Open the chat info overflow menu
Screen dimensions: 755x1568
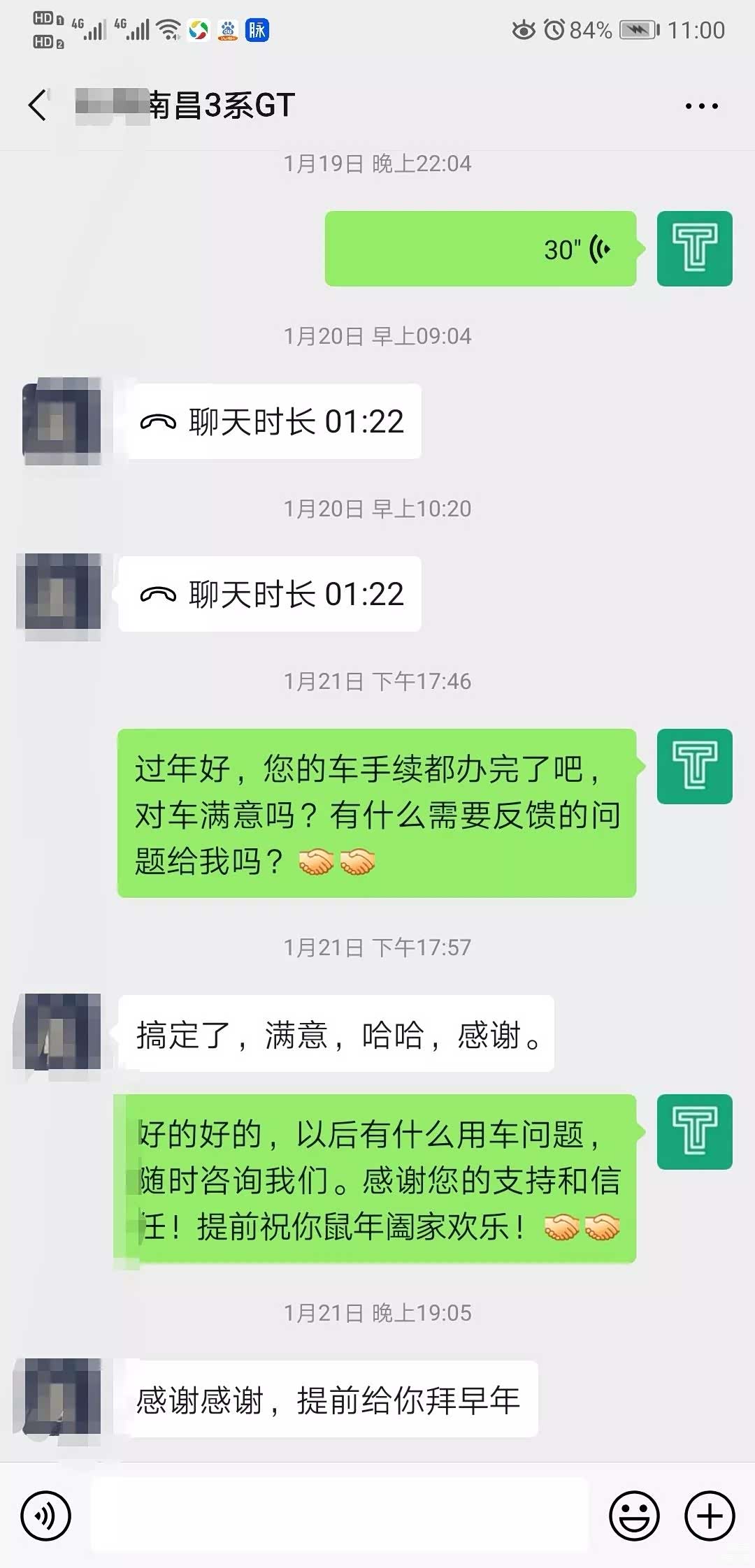pyautogui.click(x=701, y=106)
